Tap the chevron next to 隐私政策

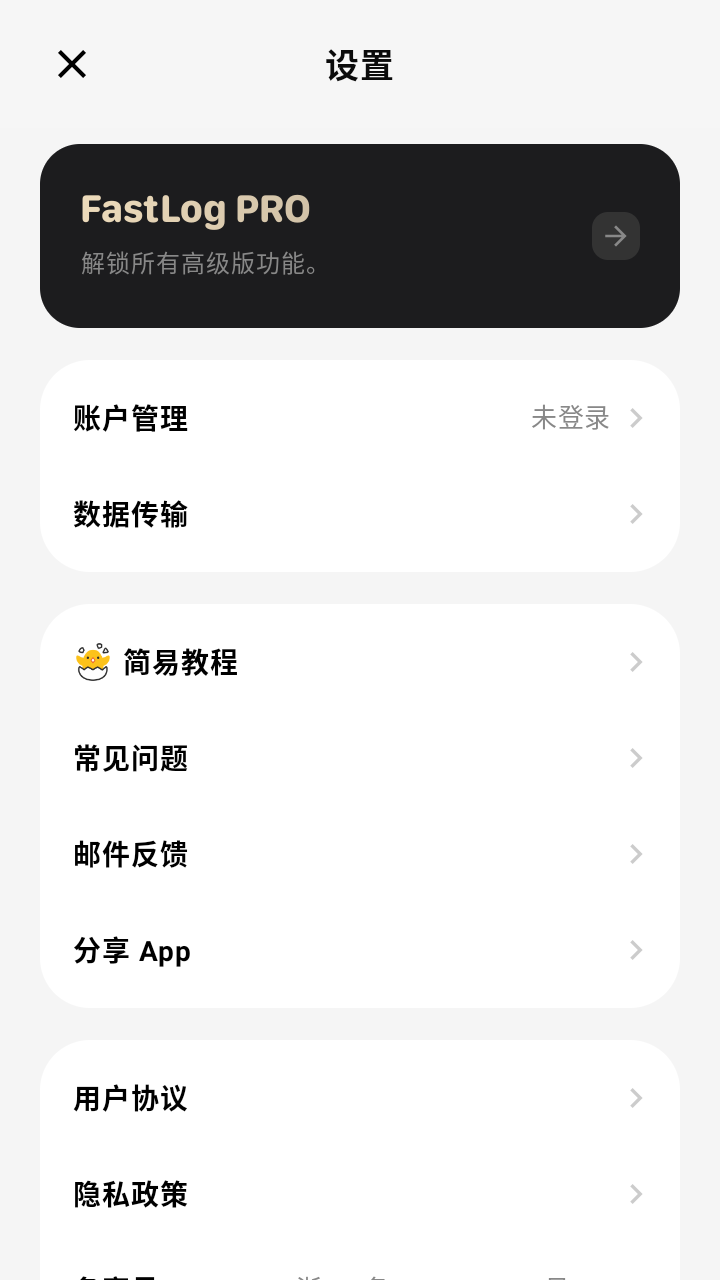pos(636,1194)
